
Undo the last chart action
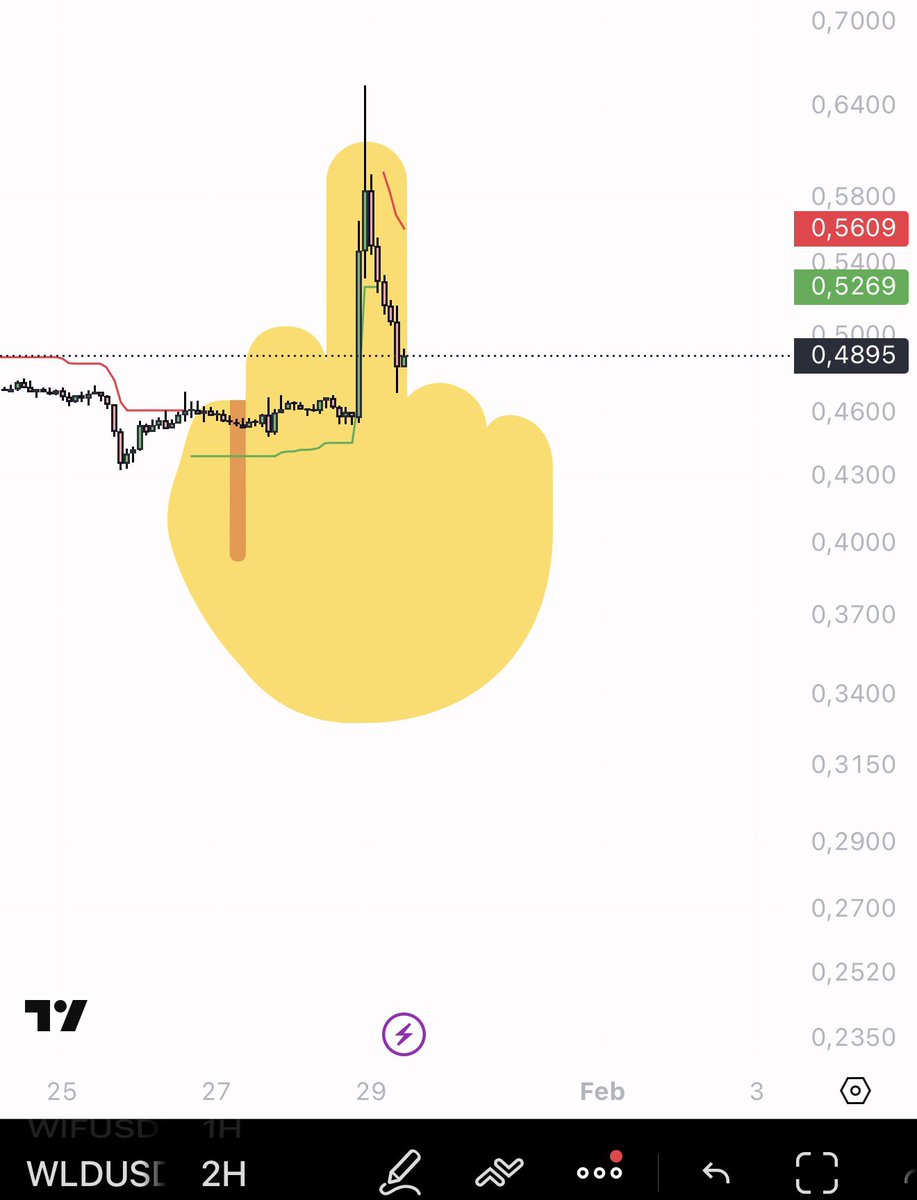715,1172
